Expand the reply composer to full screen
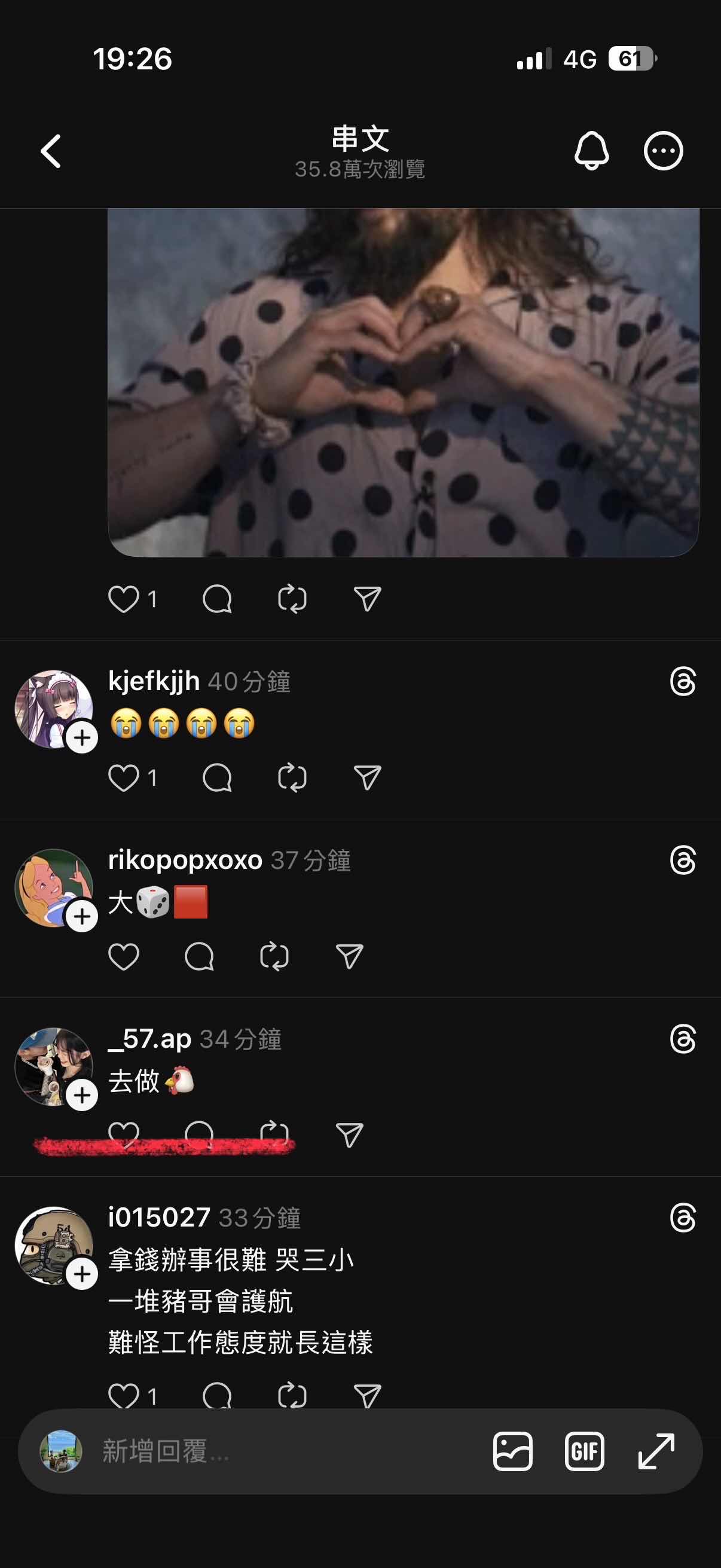The width and height of the screenshot is (721, 1568). (656, 1451)
